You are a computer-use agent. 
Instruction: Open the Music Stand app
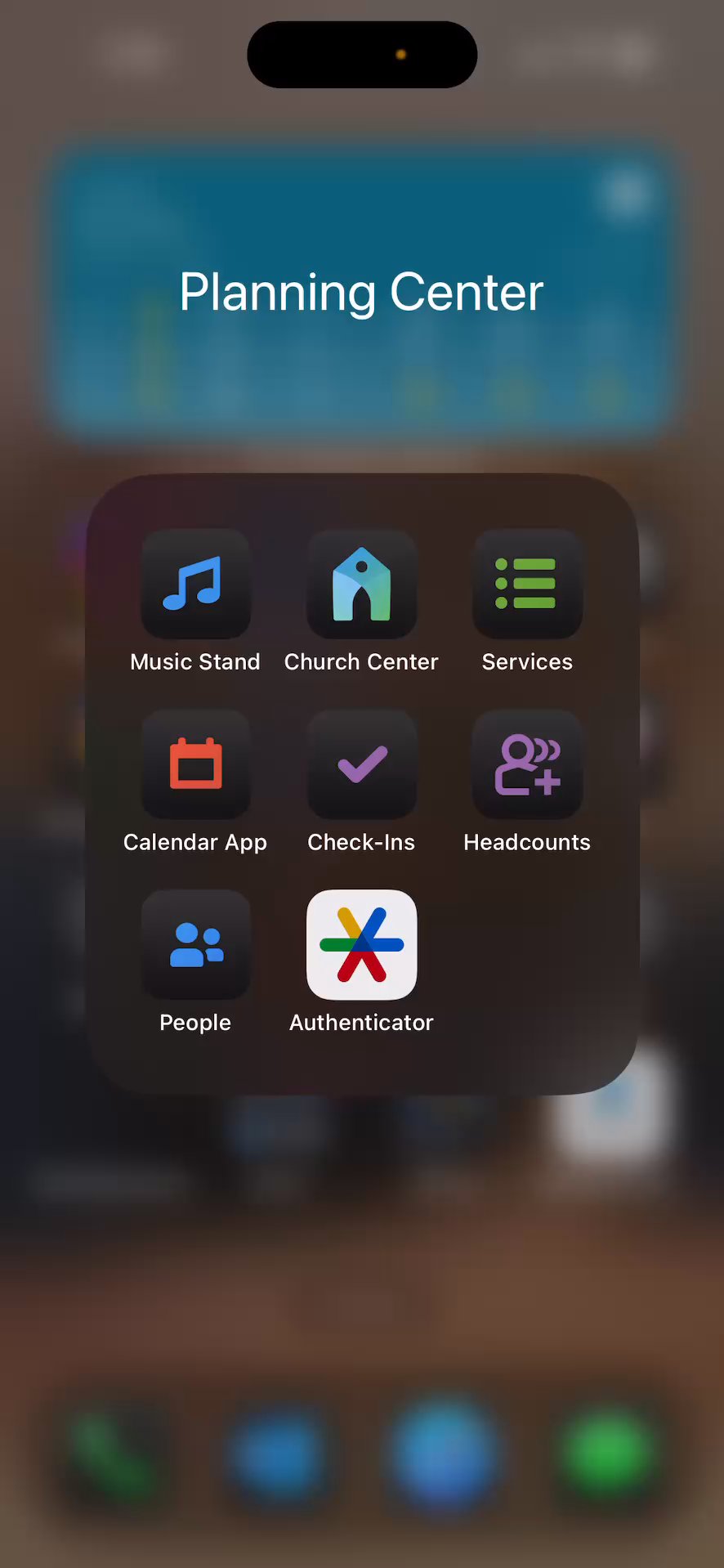click(x=195, y=584)
